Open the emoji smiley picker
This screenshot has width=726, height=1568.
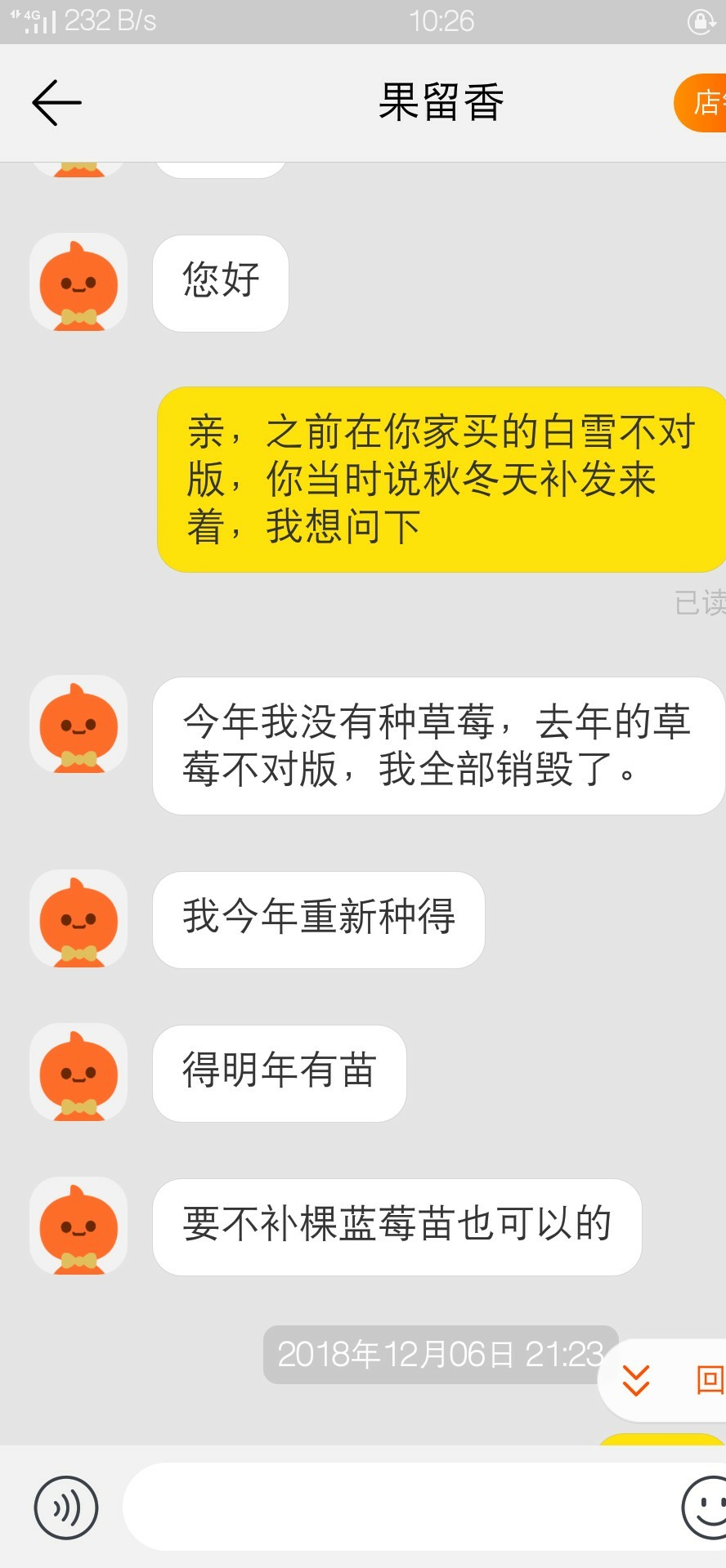(704, 1508)
